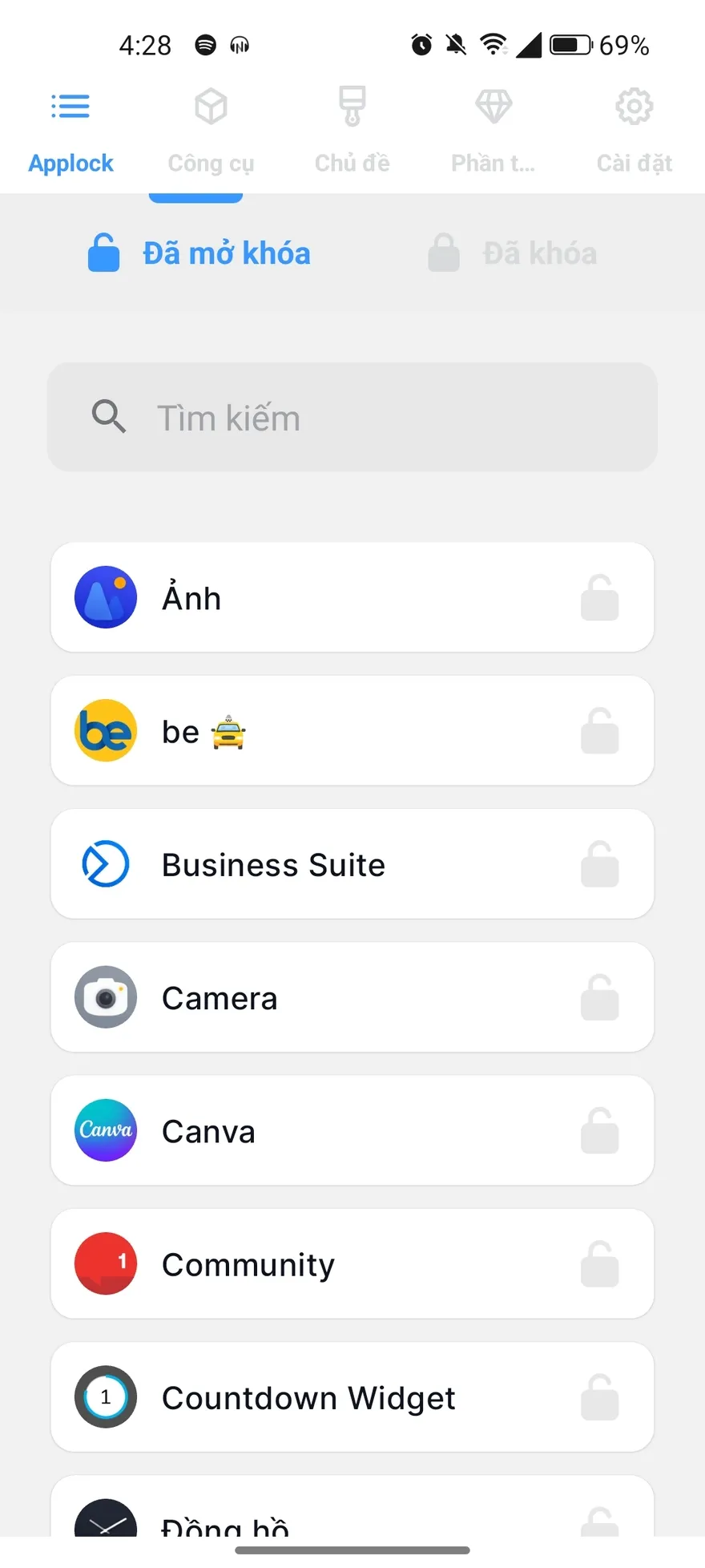Click the Business Suite app icon

[105, 863]
